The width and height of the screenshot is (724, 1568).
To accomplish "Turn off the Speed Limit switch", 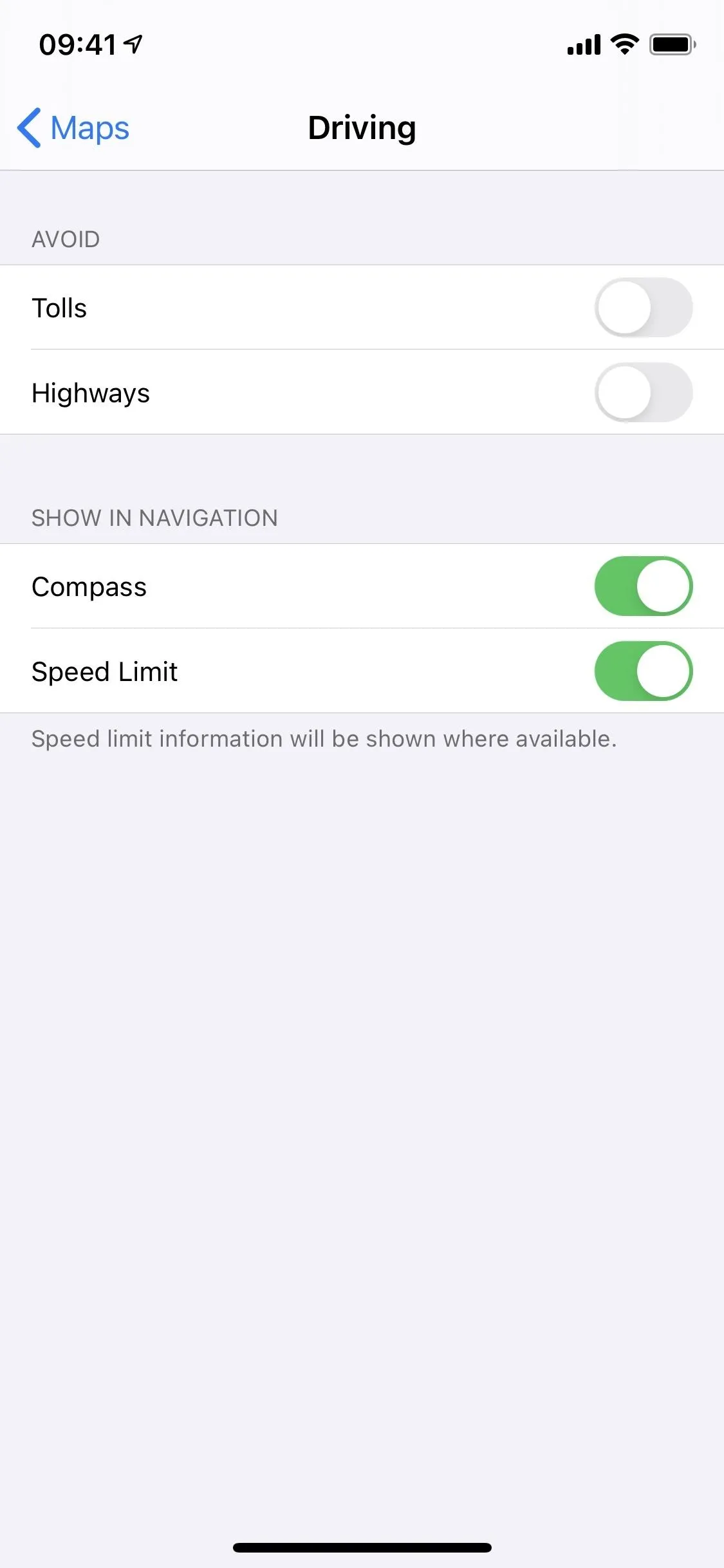I will (x=643, y=671).
